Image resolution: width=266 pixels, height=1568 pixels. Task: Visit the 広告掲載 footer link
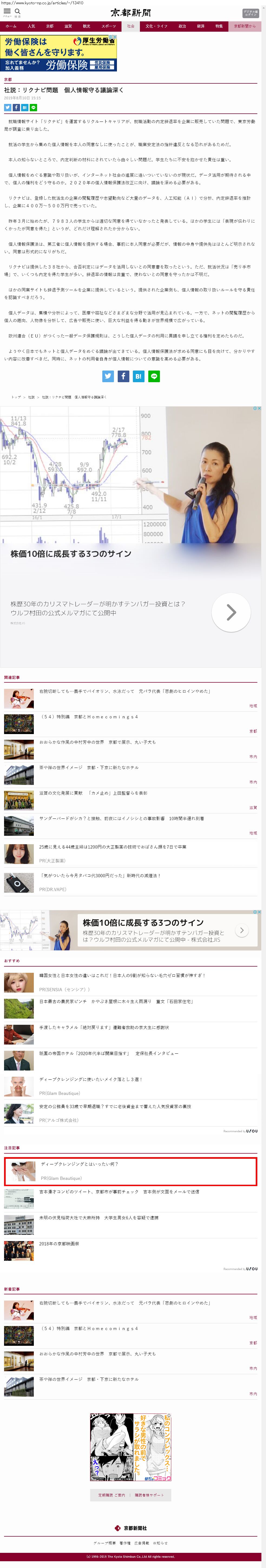141,1543
